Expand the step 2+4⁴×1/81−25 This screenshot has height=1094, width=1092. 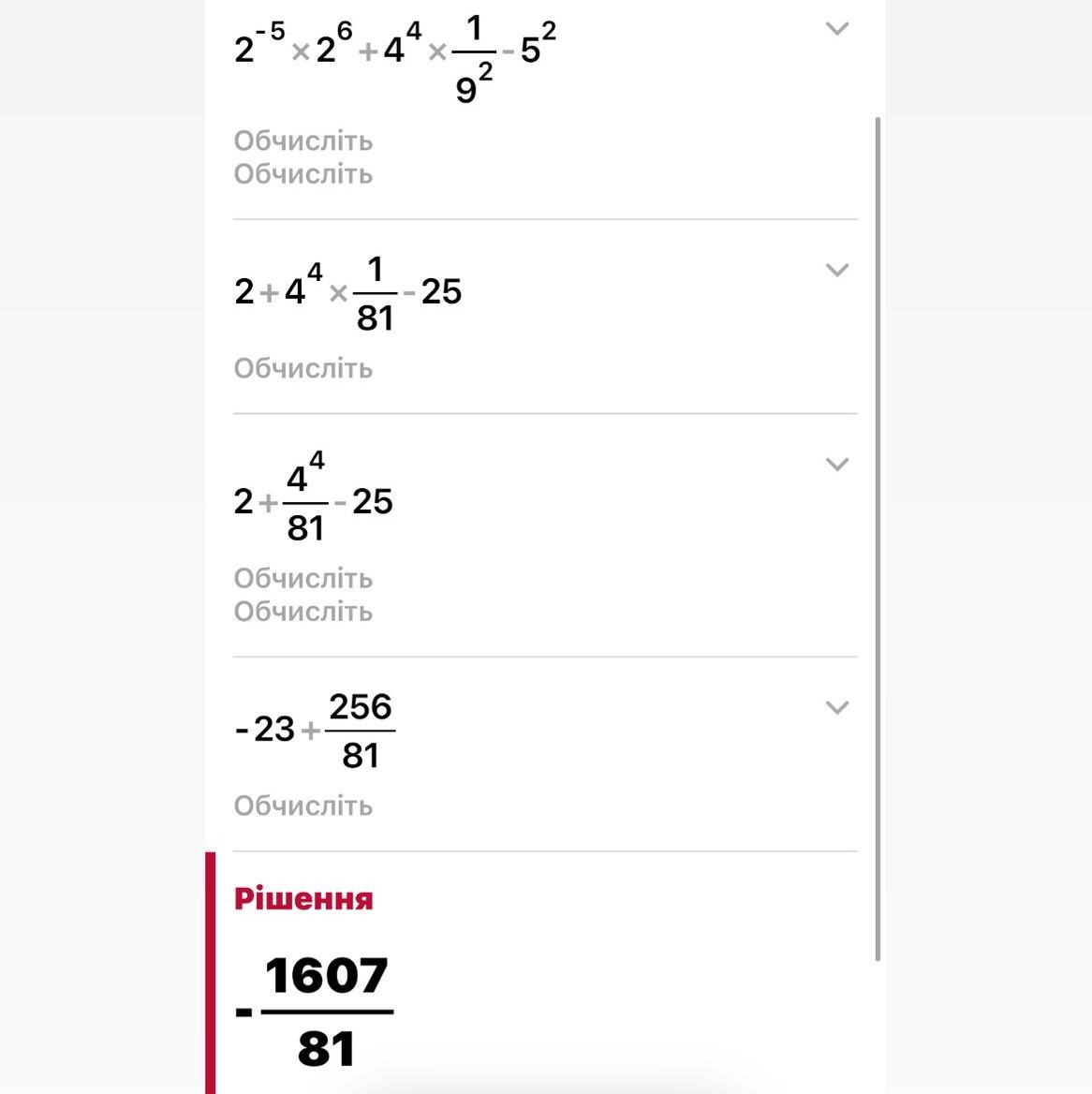pos(836,270)
